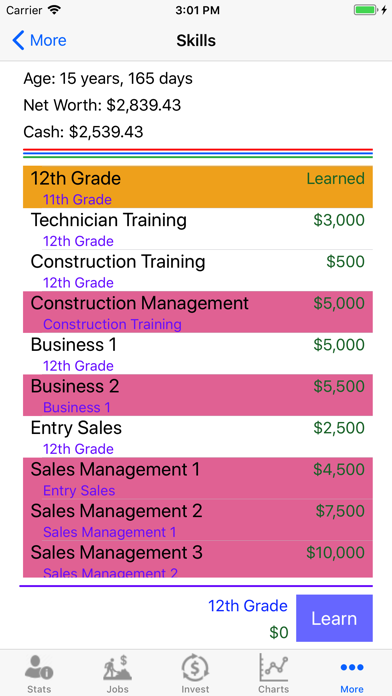Select Sales Management 1
Image resolution: width=392 pixels, height=696 pixels.
coord(198,478)
